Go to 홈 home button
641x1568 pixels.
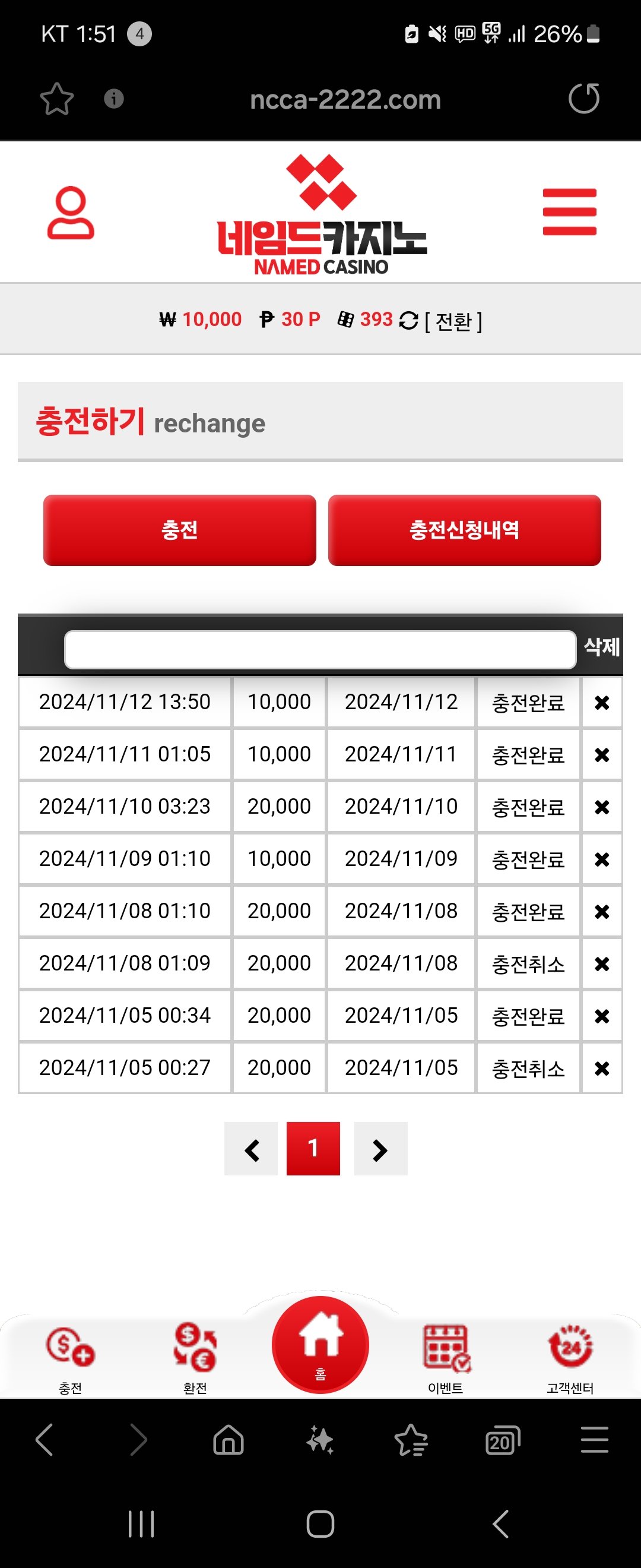tap(320, 1345)
